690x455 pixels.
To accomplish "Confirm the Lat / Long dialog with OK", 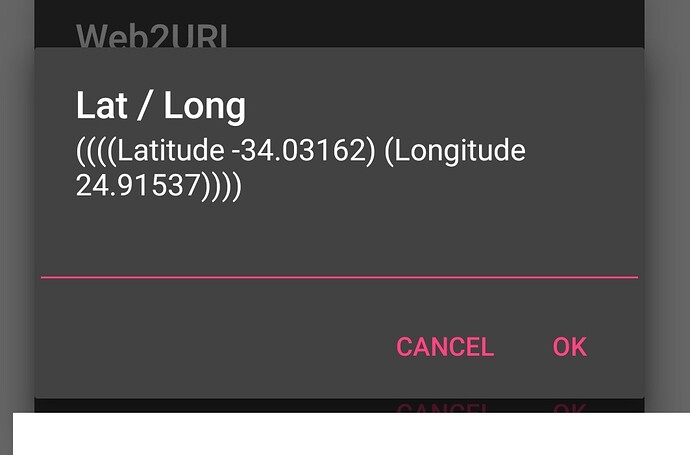I will coord(569,347).
